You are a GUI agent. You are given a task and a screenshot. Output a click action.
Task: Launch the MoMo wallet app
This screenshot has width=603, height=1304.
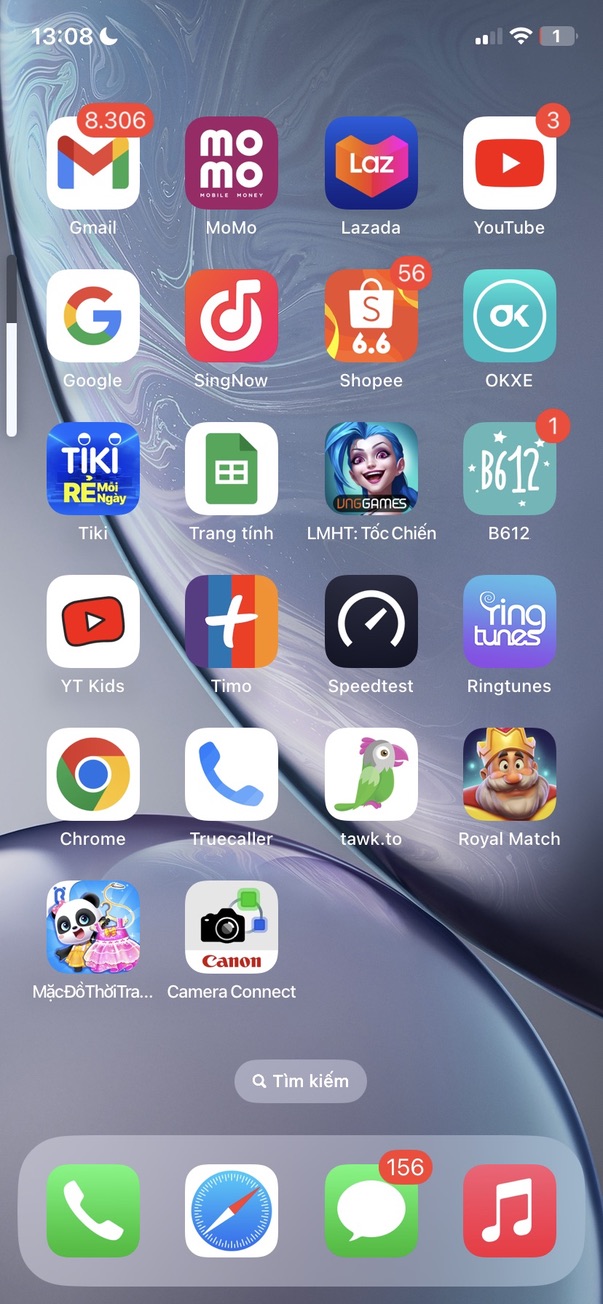pyautogui.click(x=231, y=163)
